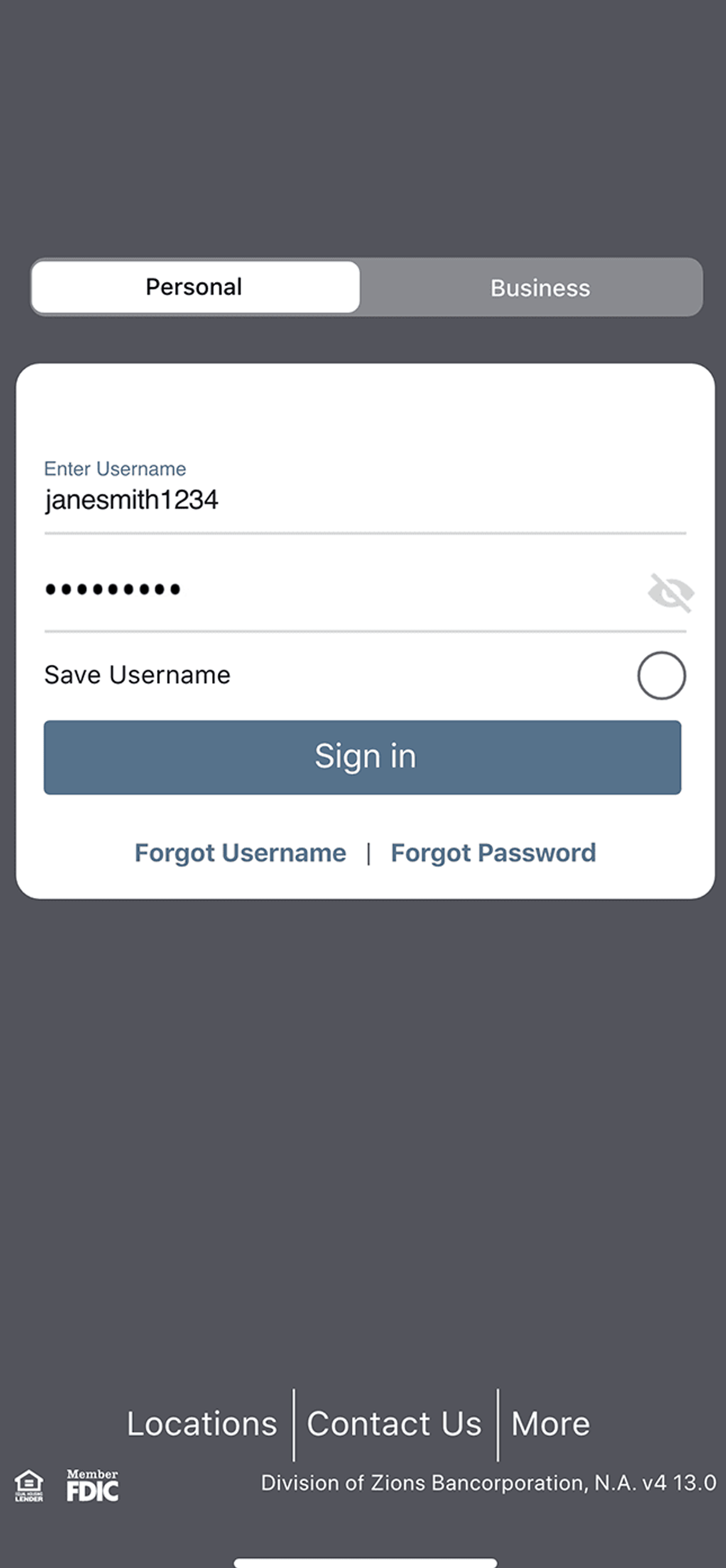Screen dimensions: 726x1568
Task: Enable Save Username option
Action: point(661,675)
